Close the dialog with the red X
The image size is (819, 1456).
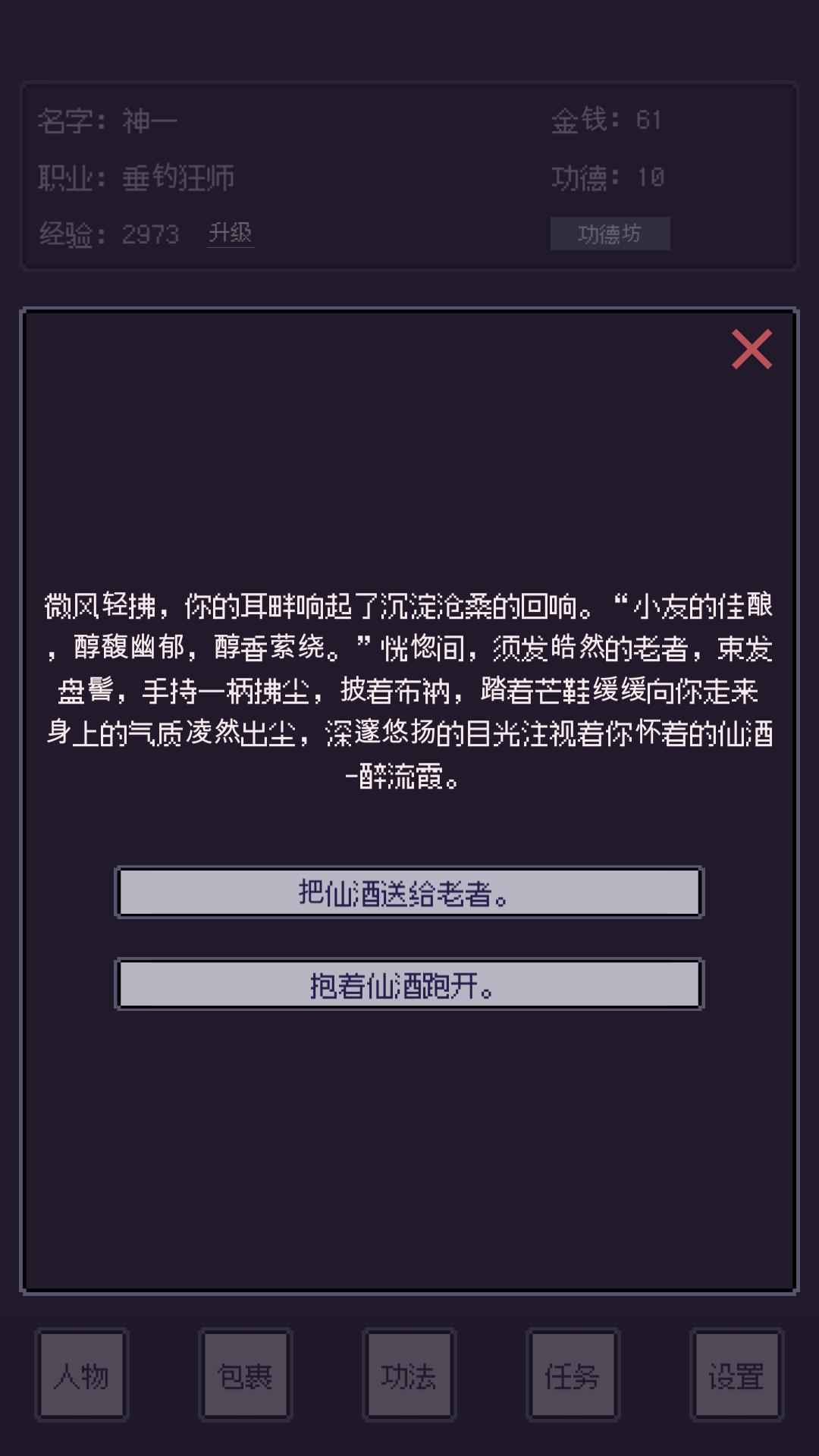[x=752, y=350]
